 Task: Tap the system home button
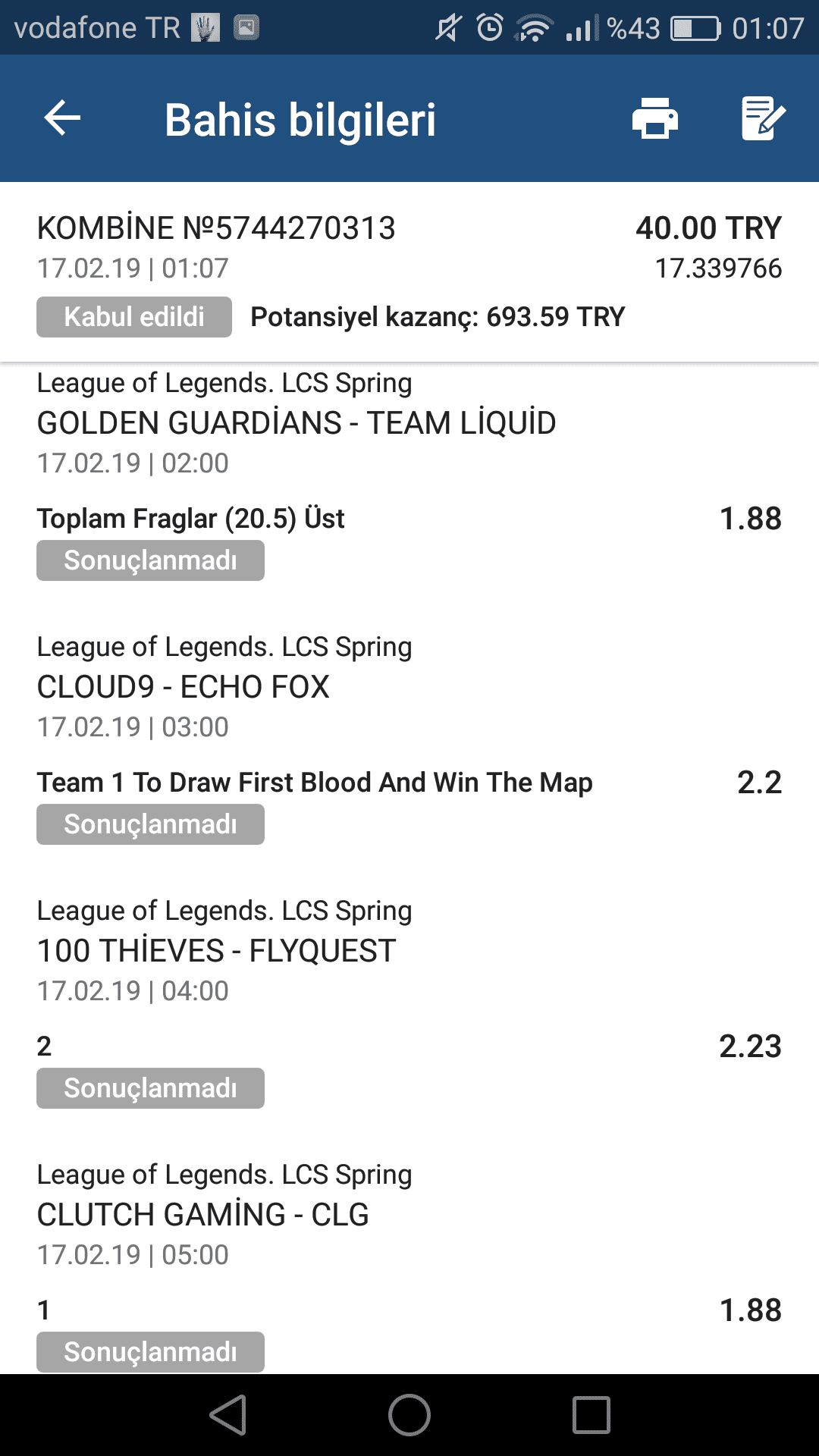[409, 1415]
